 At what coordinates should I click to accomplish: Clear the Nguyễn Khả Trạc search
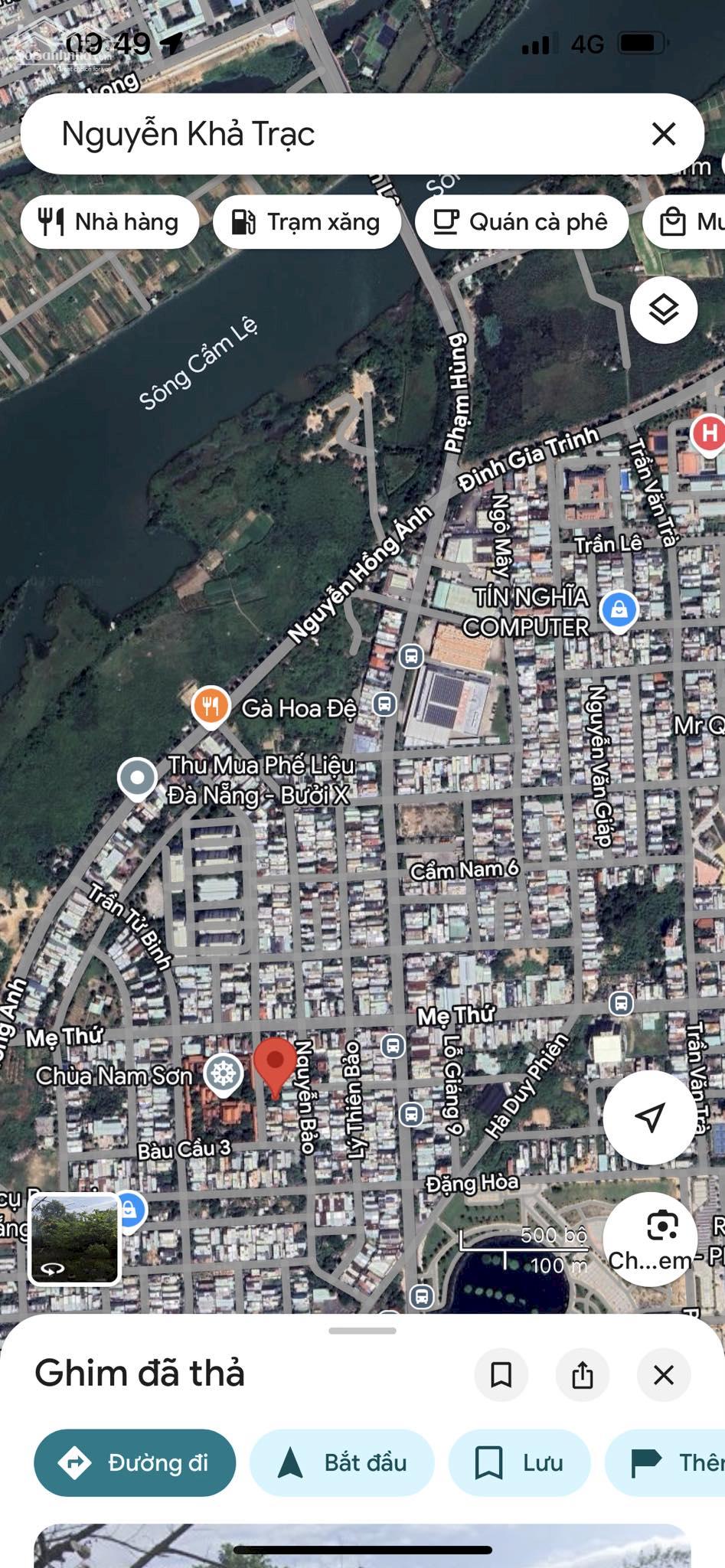click(663, 134)
